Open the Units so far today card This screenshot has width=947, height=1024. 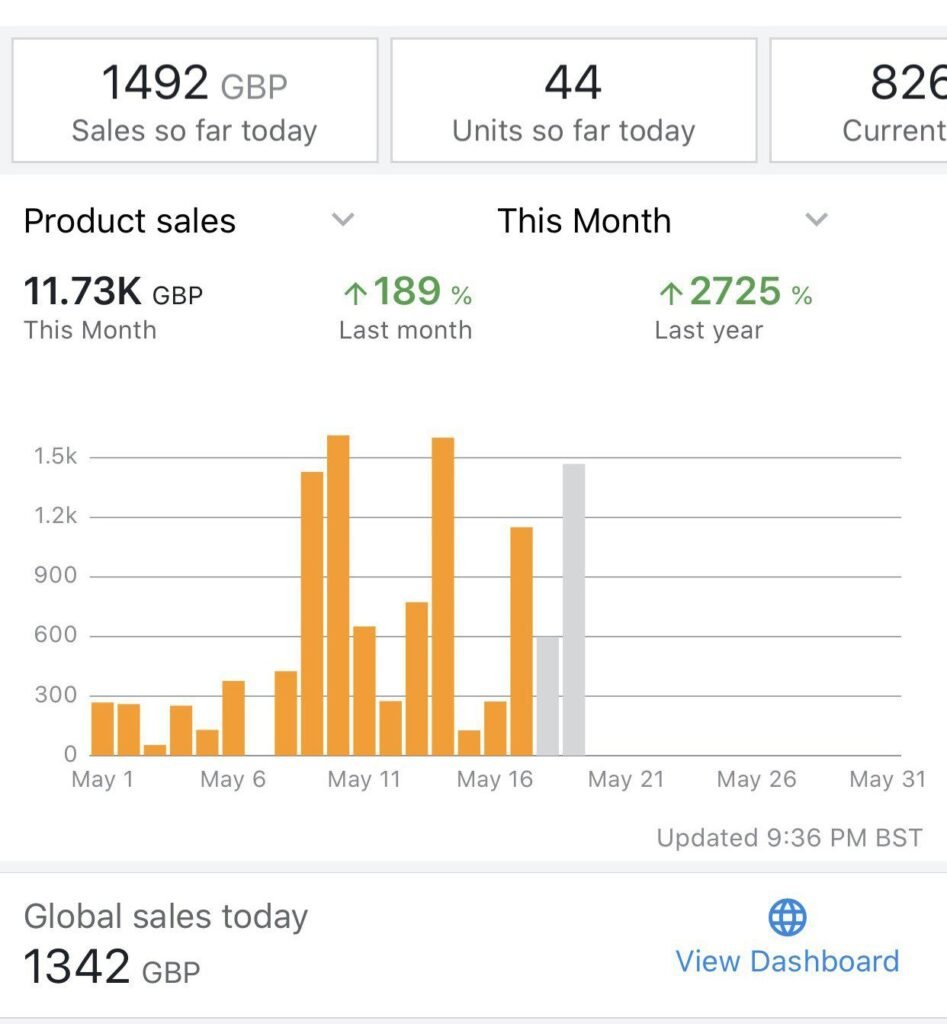(x=573, y=100)
